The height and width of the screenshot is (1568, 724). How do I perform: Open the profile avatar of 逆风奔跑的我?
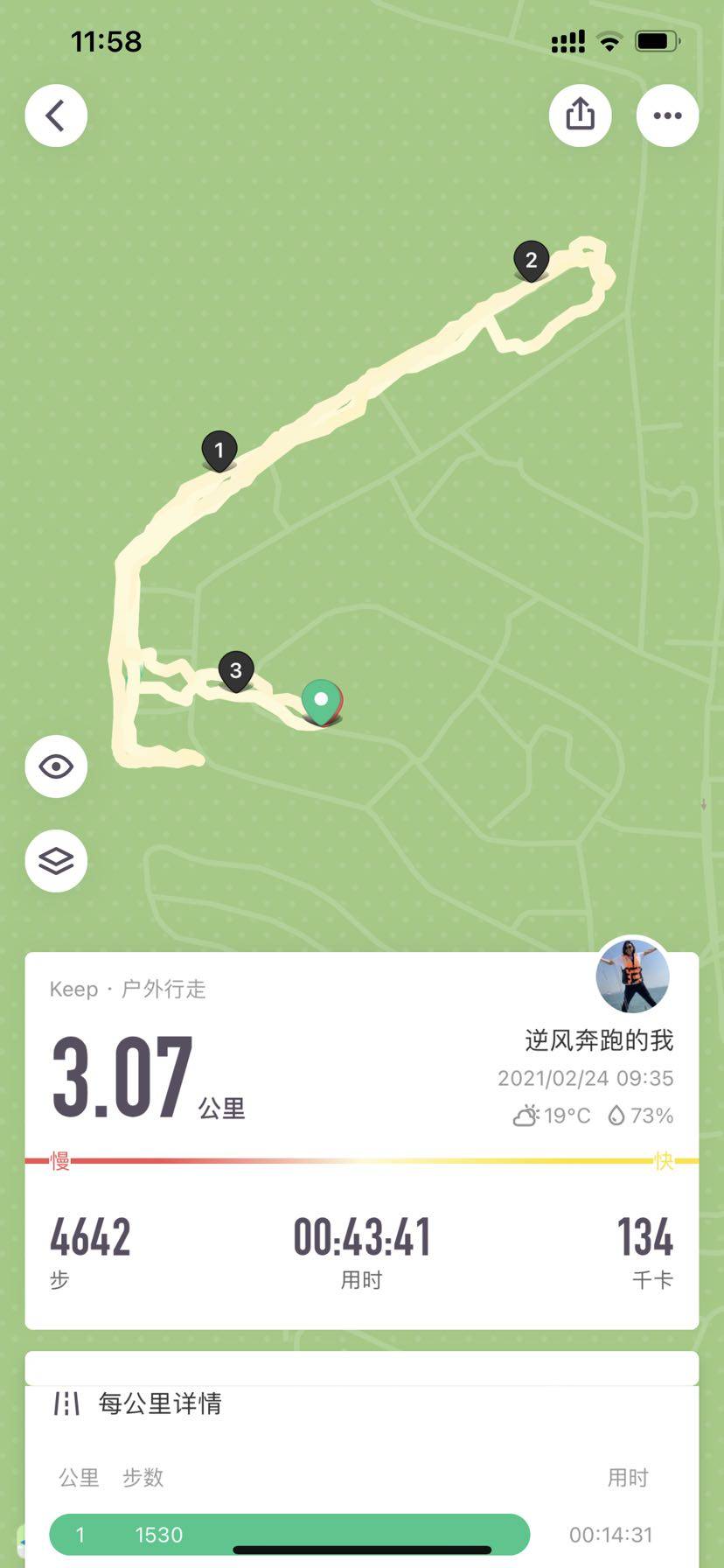(x=632, y=975)
